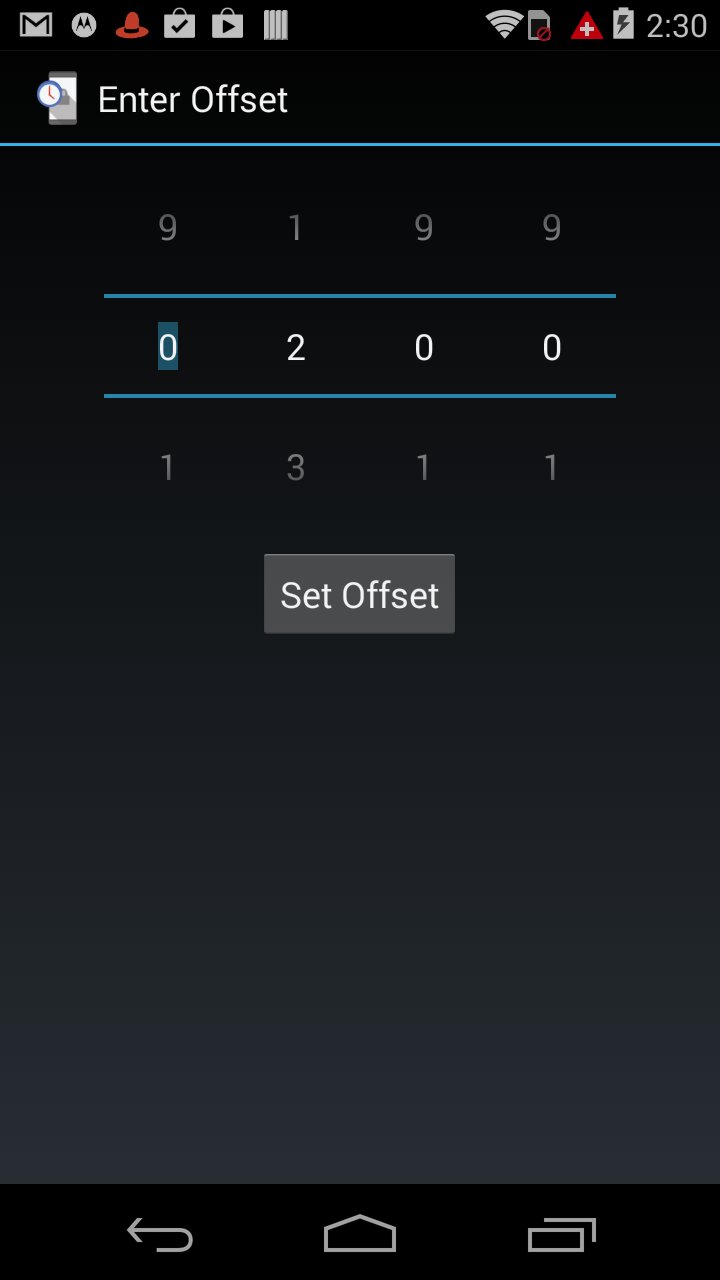Select 9 in the third digit picker
Image resolution: width=720 pixels, height=1280 pixels.
coord(424,228)
